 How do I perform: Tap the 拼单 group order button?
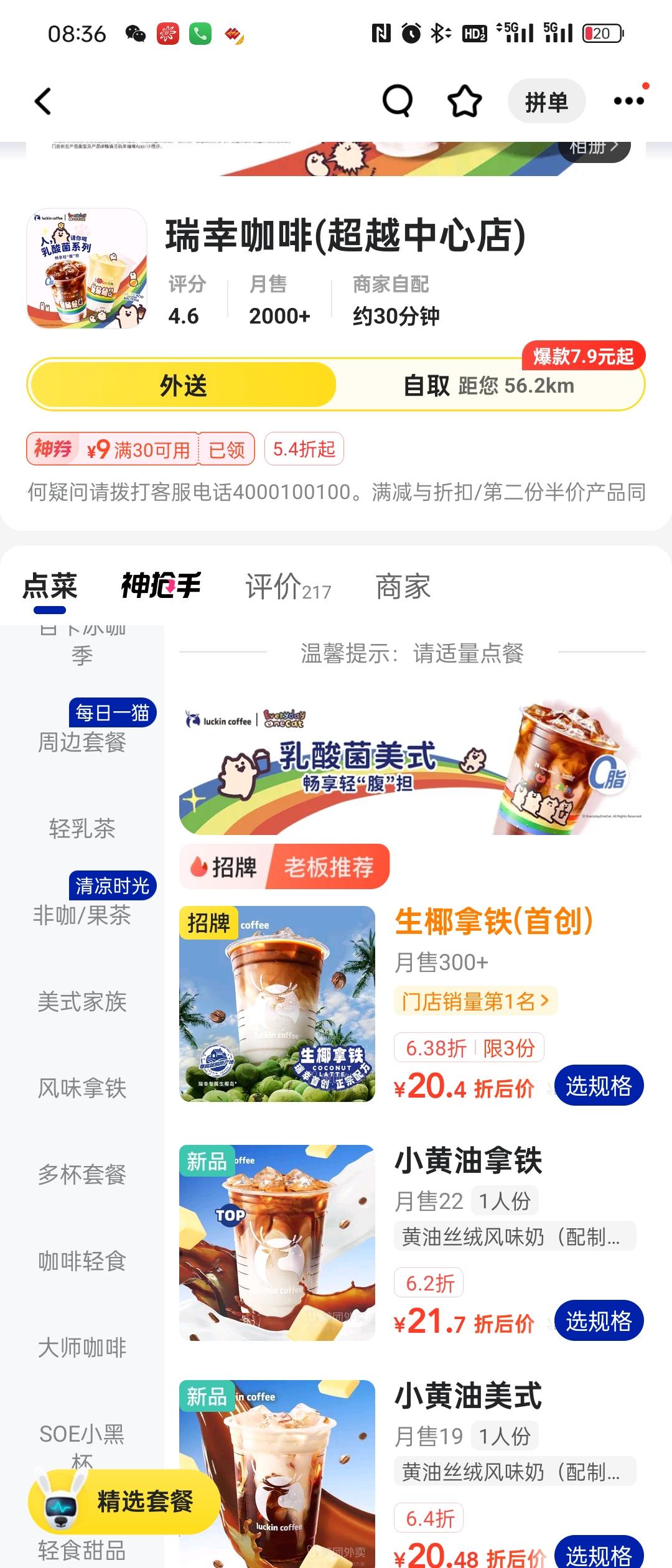click(546, 101)
